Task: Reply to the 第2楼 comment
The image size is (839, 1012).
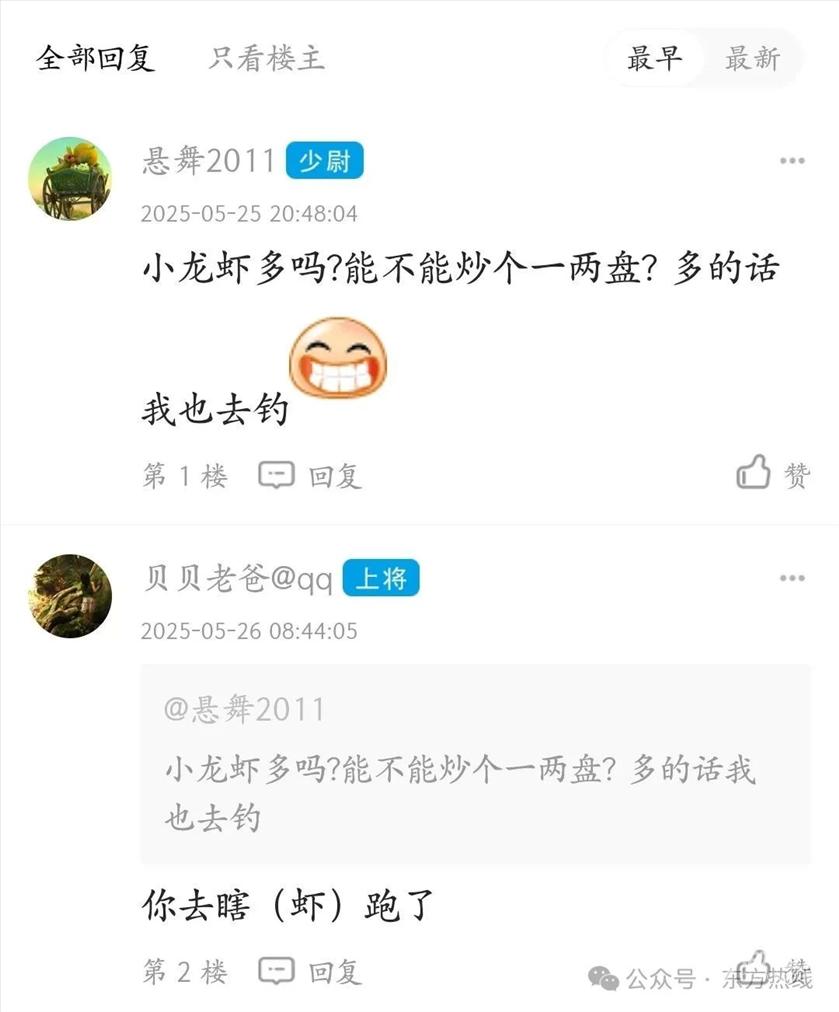Action: point(311,971)
